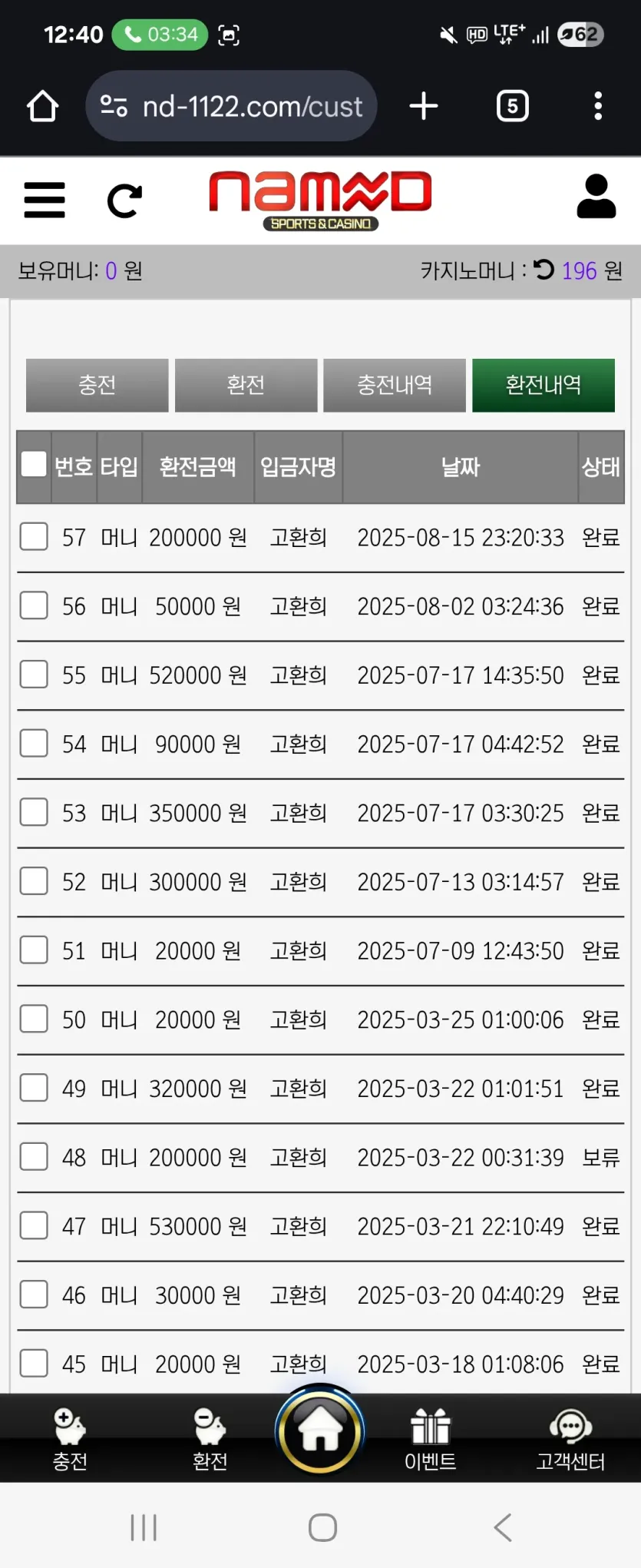Open the browser's new tab plus

424,106
